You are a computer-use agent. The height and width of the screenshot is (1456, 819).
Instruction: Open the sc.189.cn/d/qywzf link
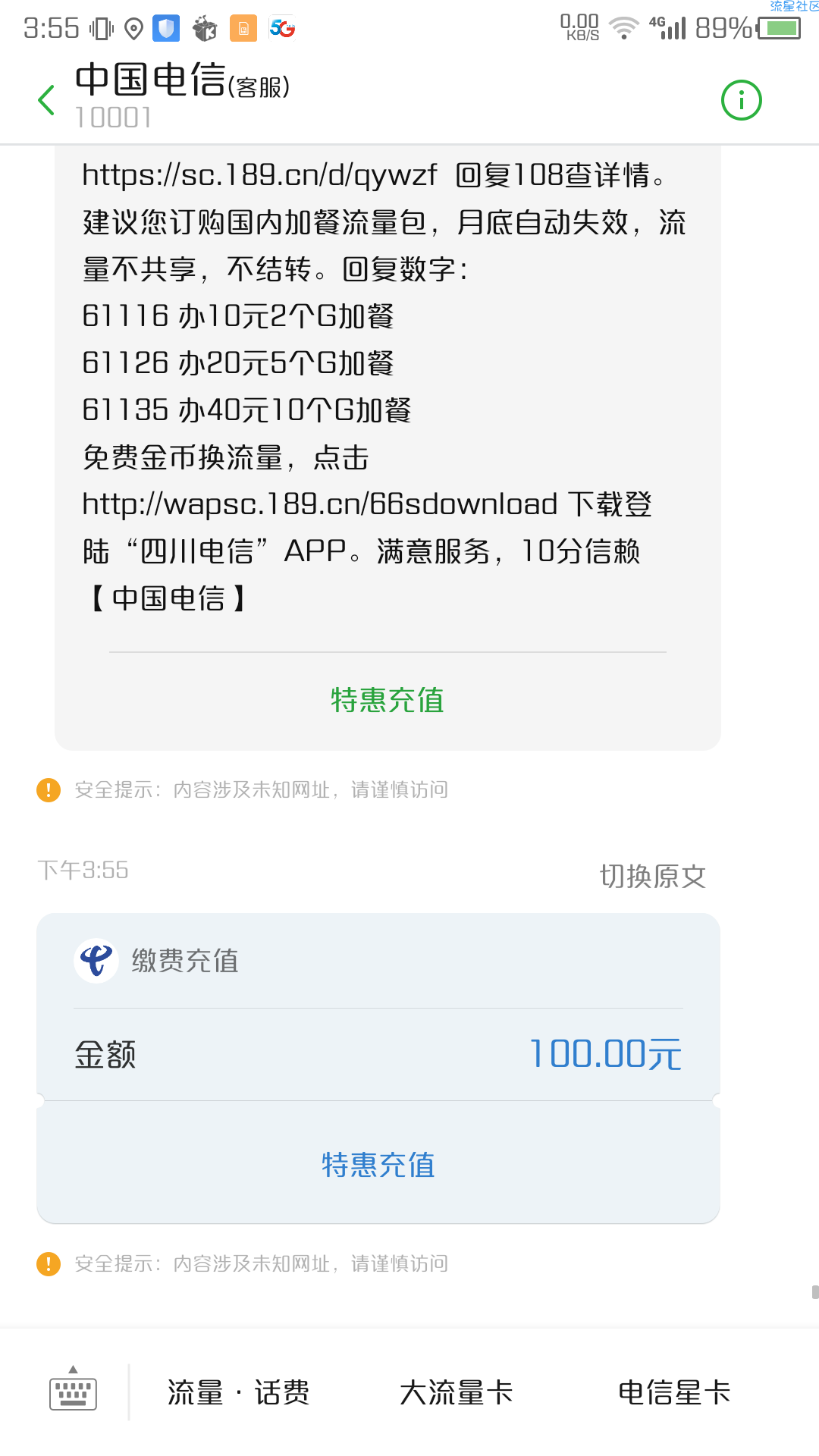click(259, 175)
